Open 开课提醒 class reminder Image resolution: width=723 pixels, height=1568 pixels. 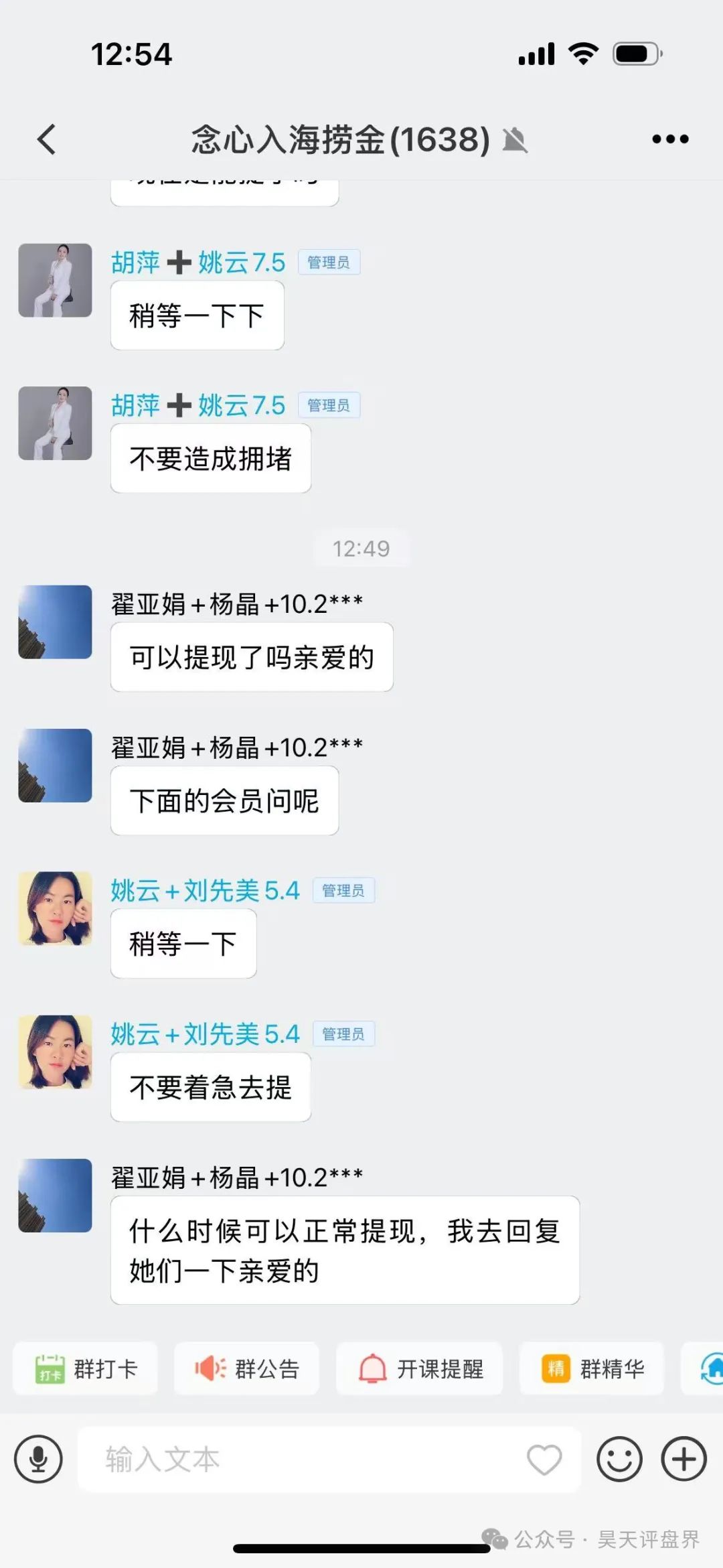pyautogui.click(x=420, y=1369)
